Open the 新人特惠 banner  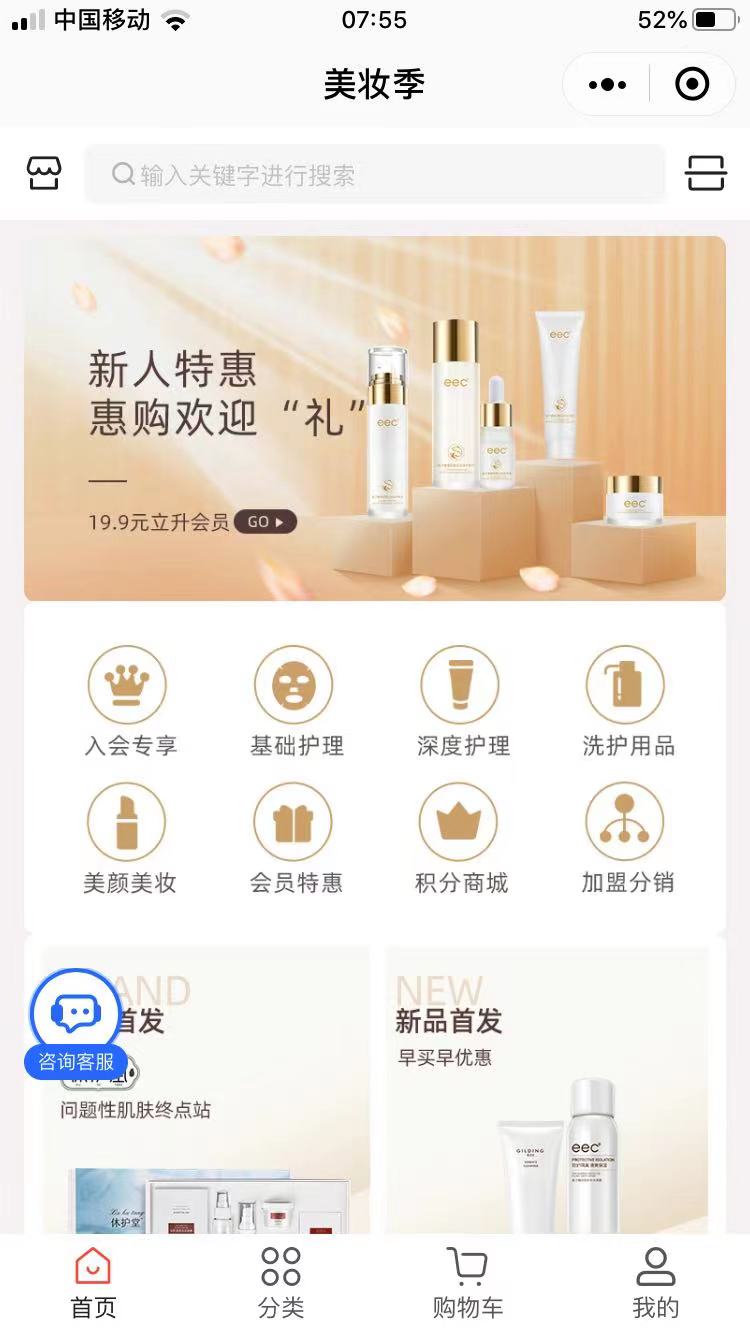(x=375, y=418)
